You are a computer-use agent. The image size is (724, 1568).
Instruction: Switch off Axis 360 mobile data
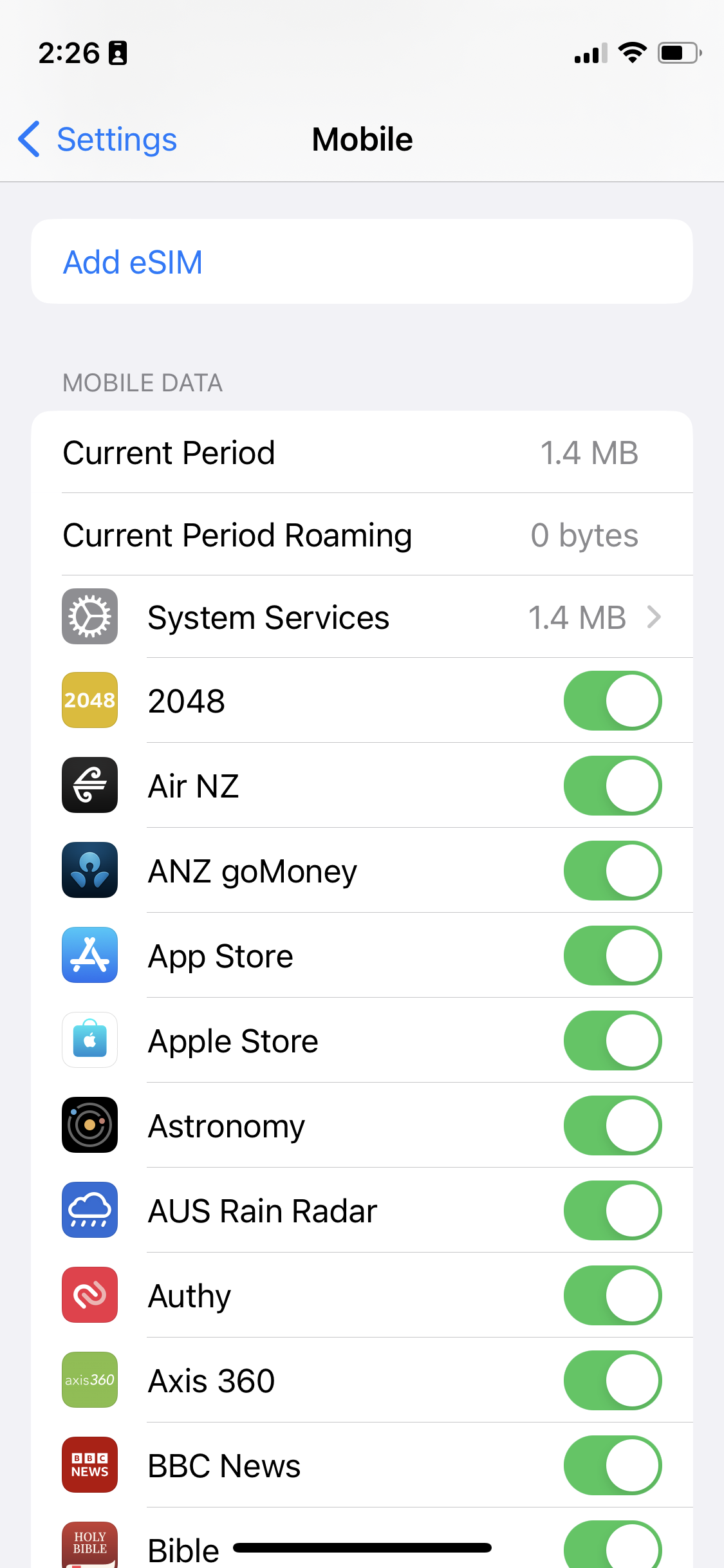(612, 1381)
